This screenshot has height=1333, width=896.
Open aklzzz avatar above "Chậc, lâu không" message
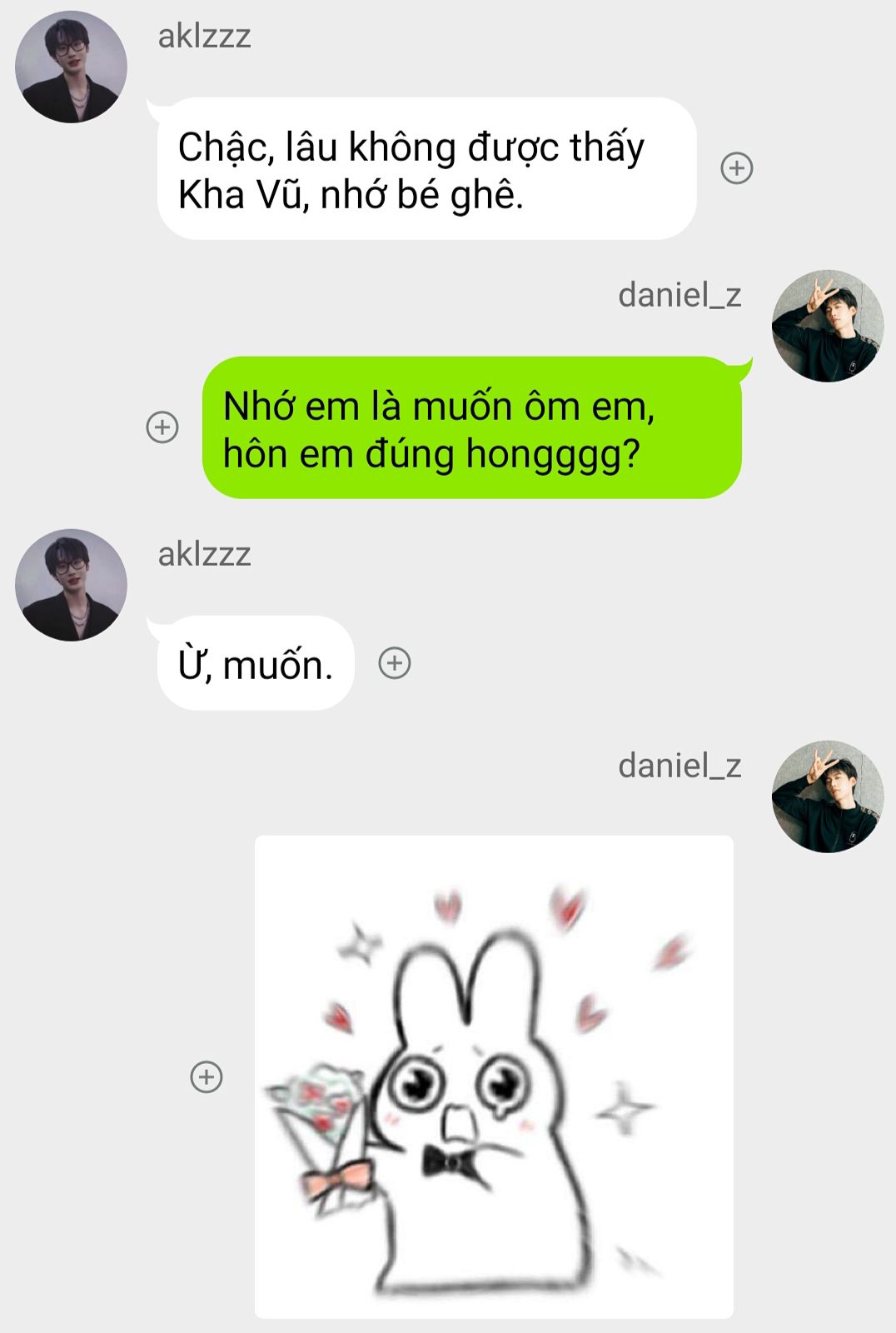pos(72,67)
